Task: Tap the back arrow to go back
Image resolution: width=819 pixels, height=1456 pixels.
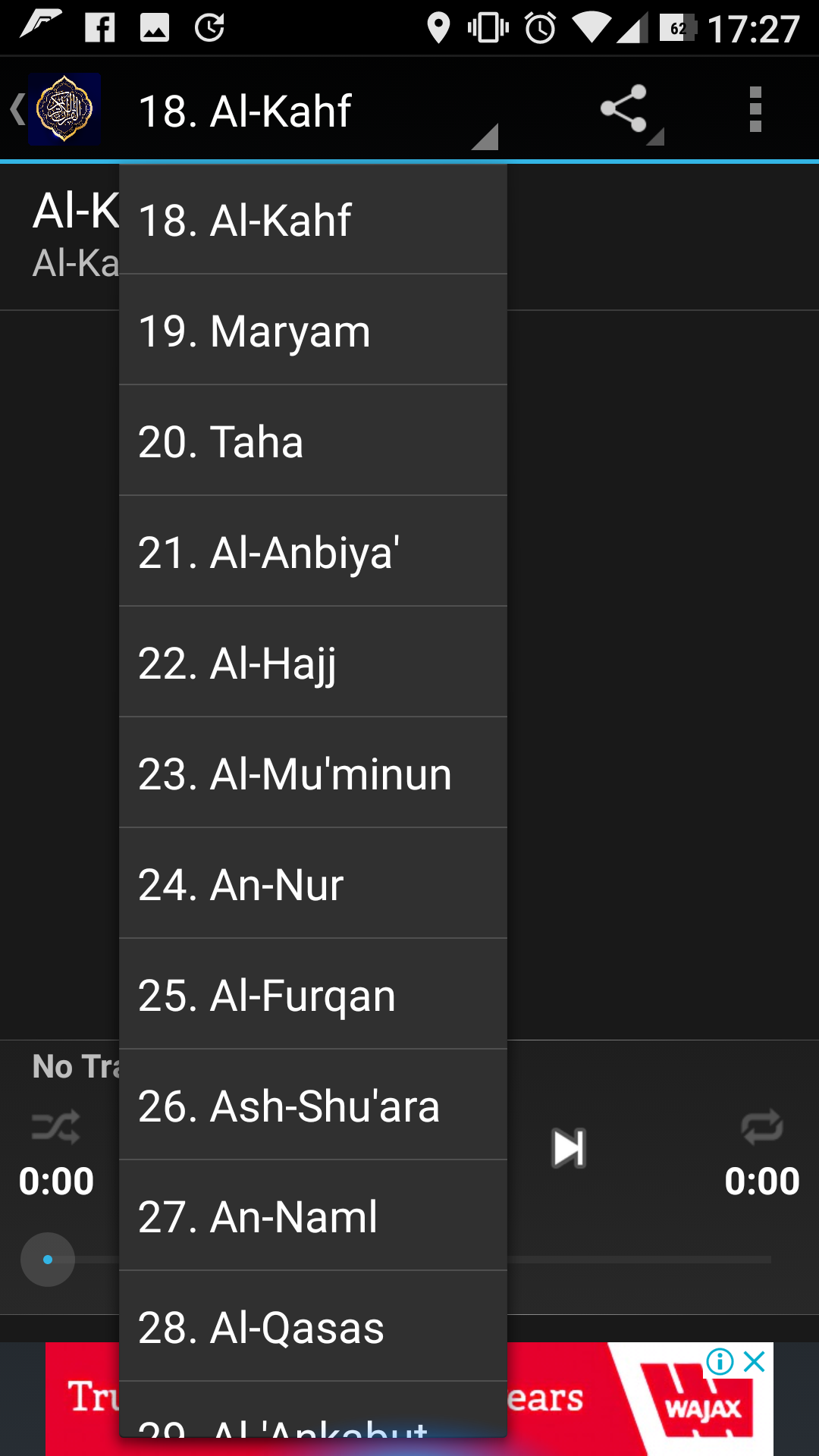Action: pos(17,110)
